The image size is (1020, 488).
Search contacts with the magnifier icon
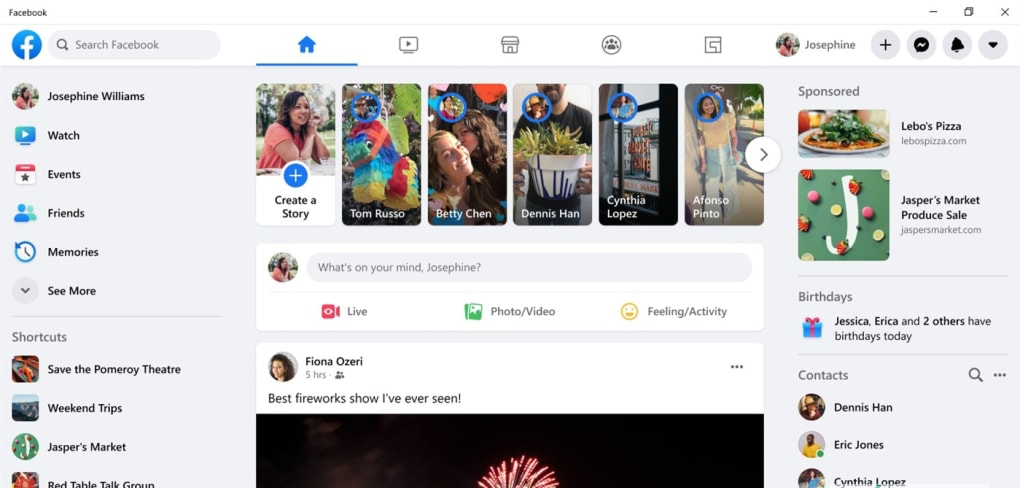click(x=975, y=375)
